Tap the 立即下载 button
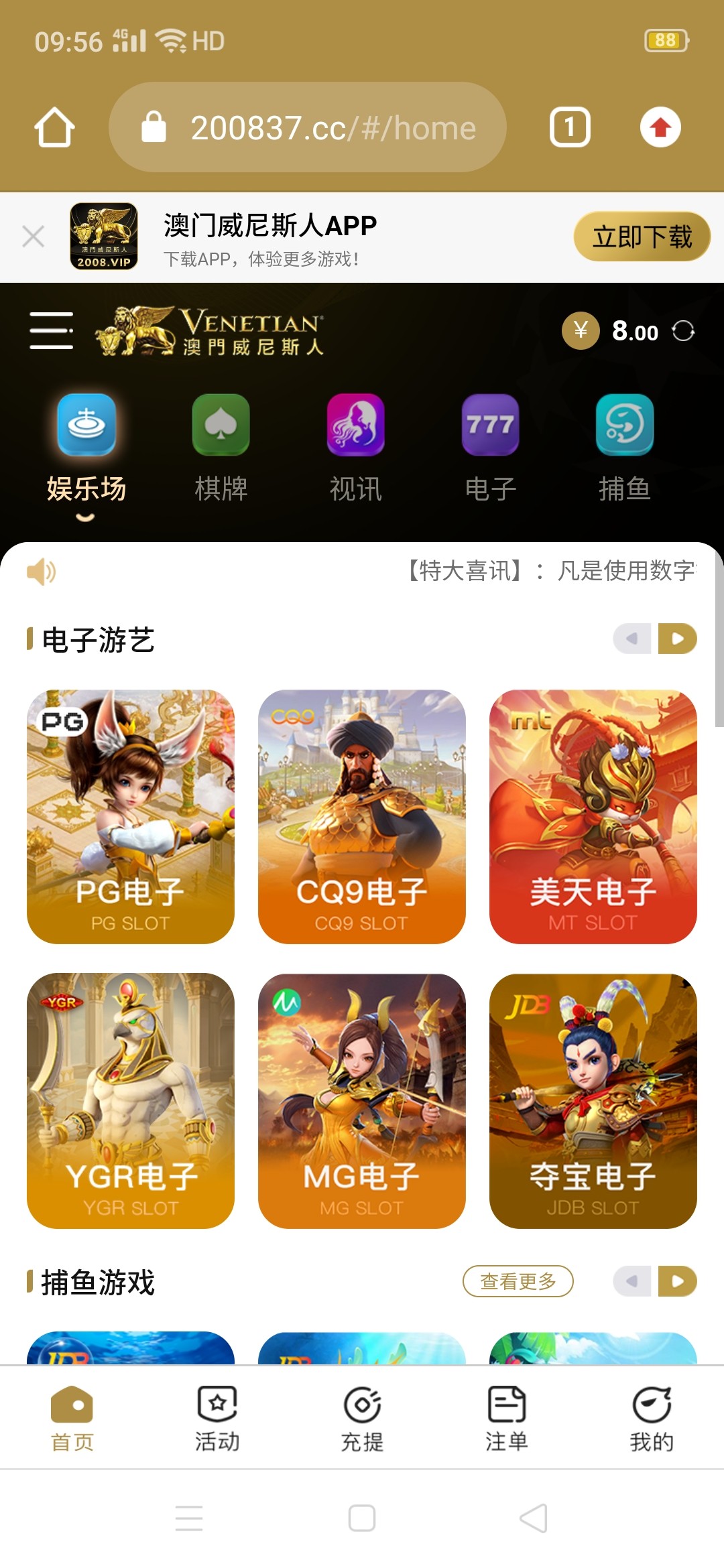This screenshot has width=724, height=1568. (642, 237)
